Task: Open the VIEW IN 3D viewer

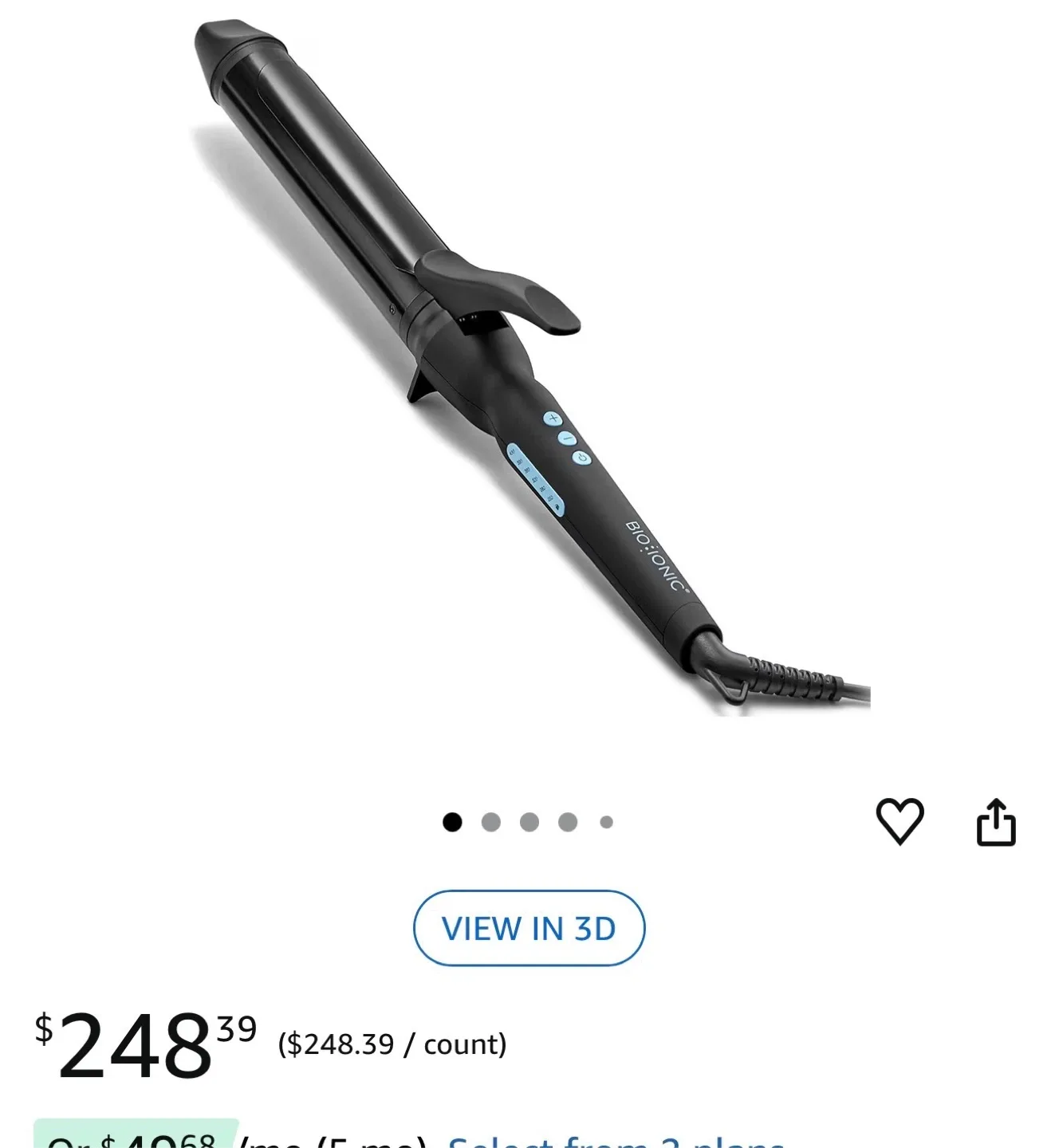Action: (x=529, y=927)
